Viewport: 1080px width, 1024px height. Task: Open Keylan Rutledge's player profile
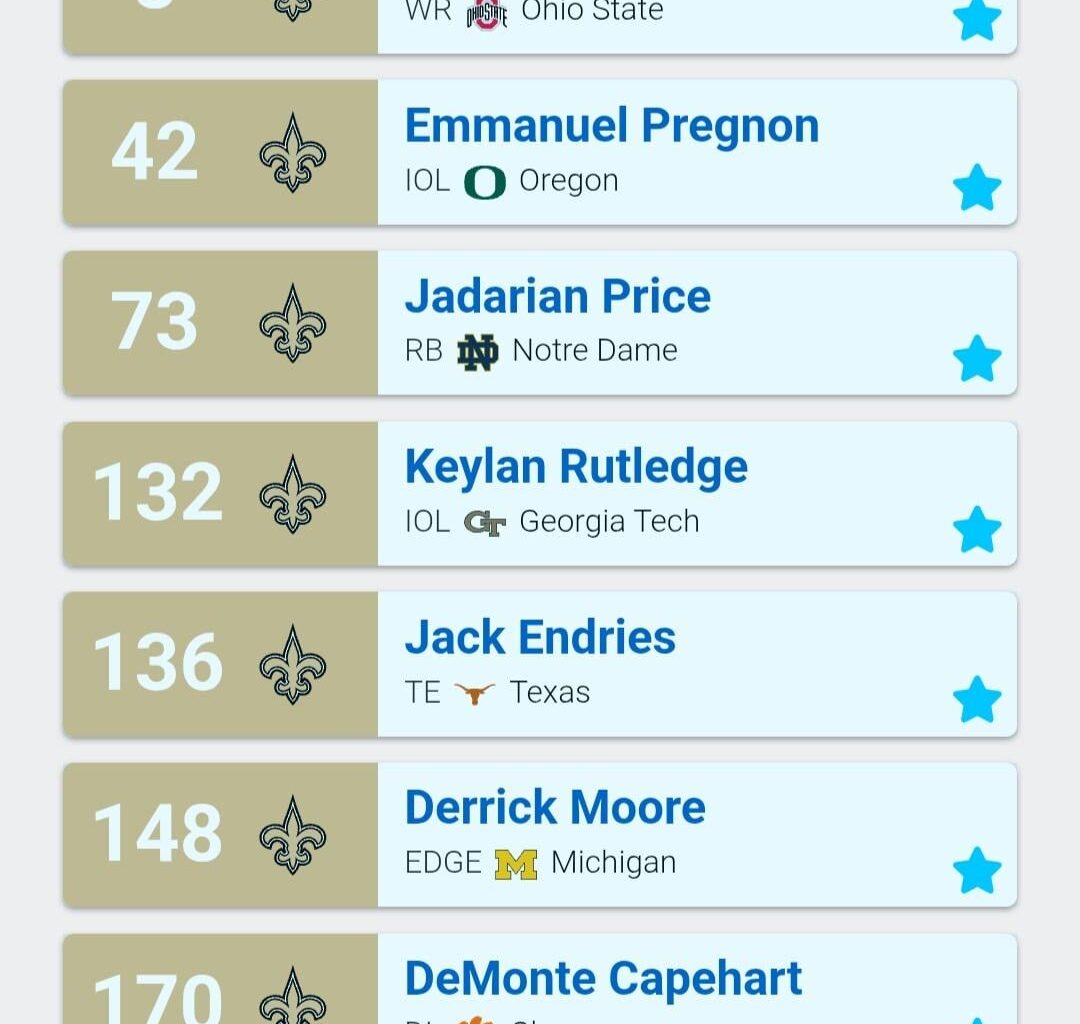point(576,467)
